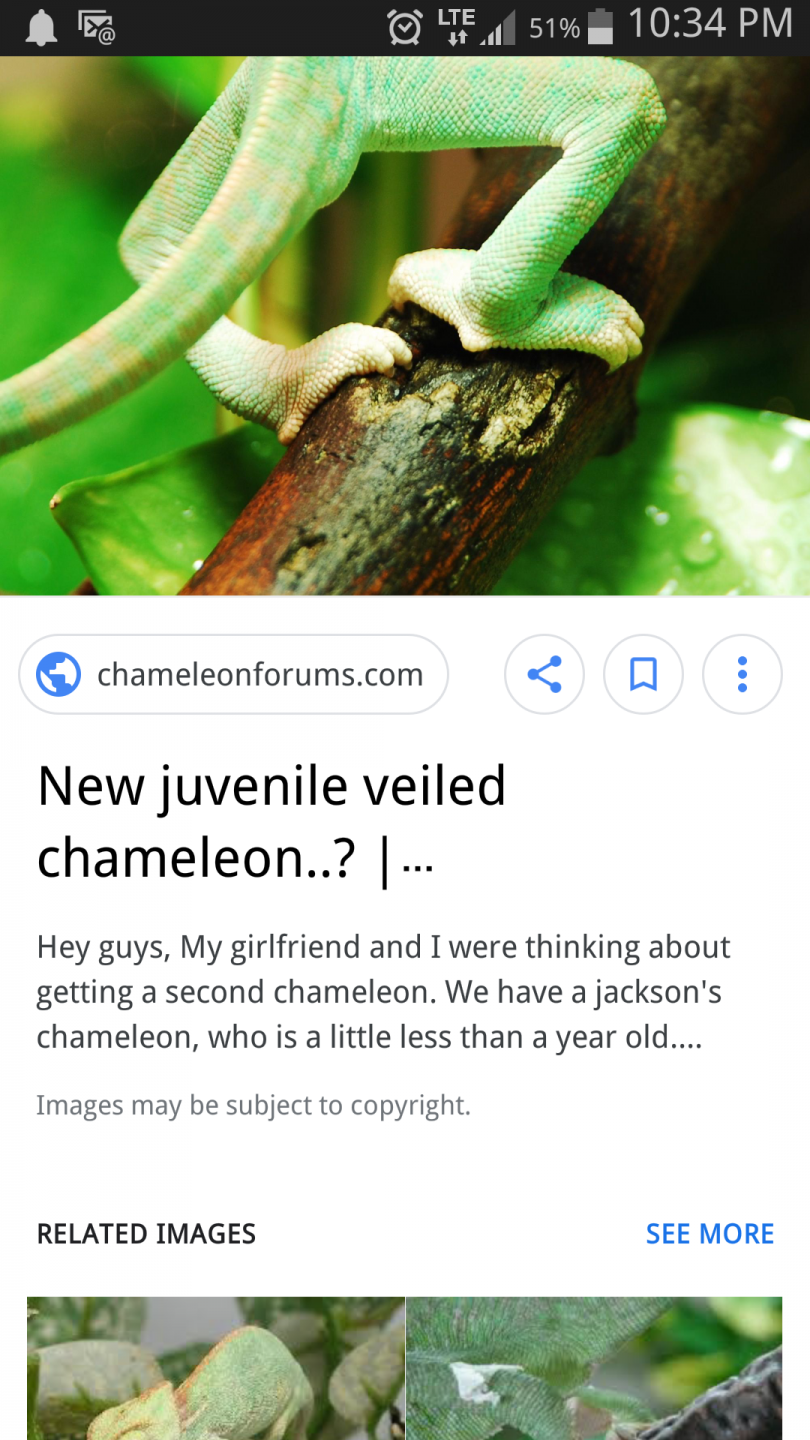Tap SEE MORE related images
The height and width of the screenshot is (1440, 810).
710,1234
